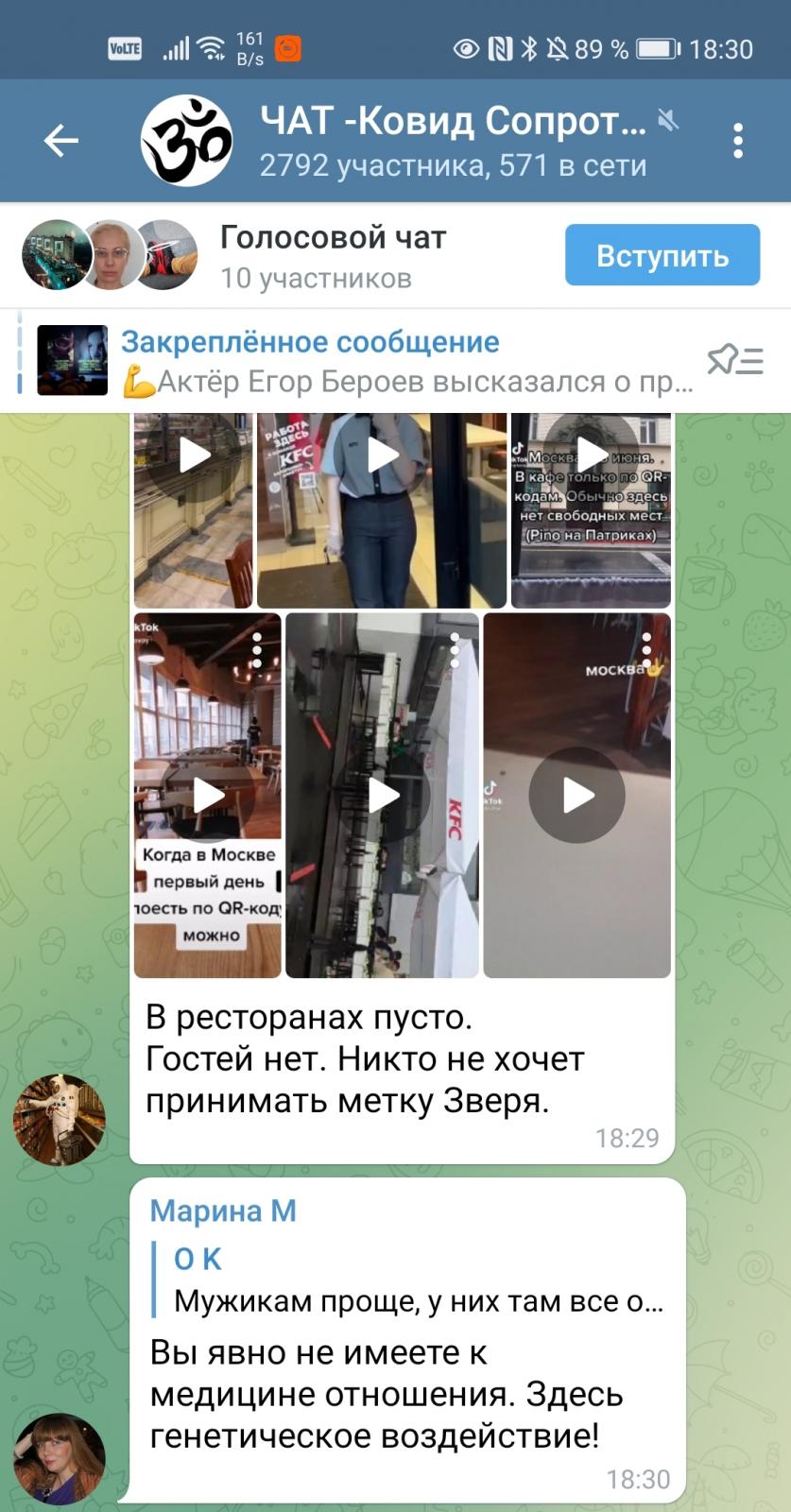Open sender name Марина М

223,1211
